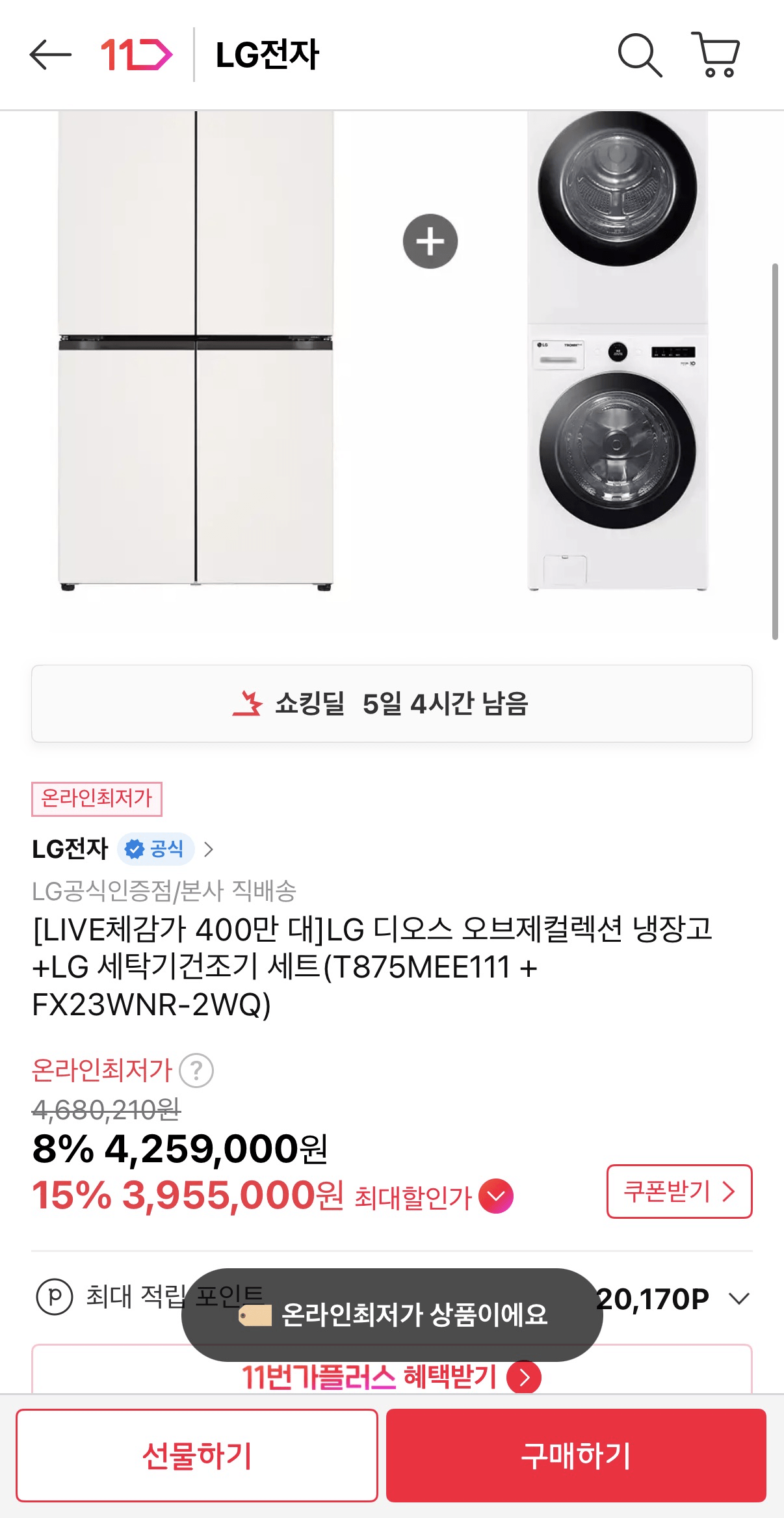This screenshot has height=1518, width=784.
Task: Open LG전자 seller page via chevron
Action: pyautogui.click(x=208, y=848)
